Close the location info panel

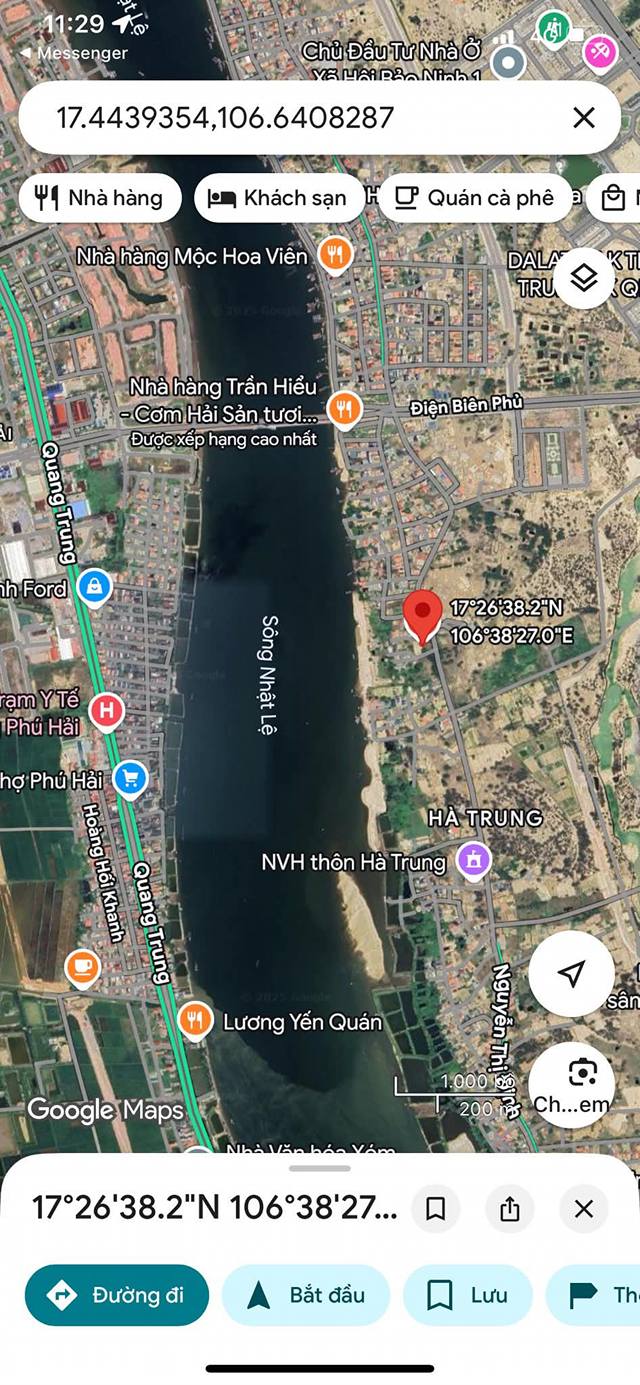(x=584, y=1209)
